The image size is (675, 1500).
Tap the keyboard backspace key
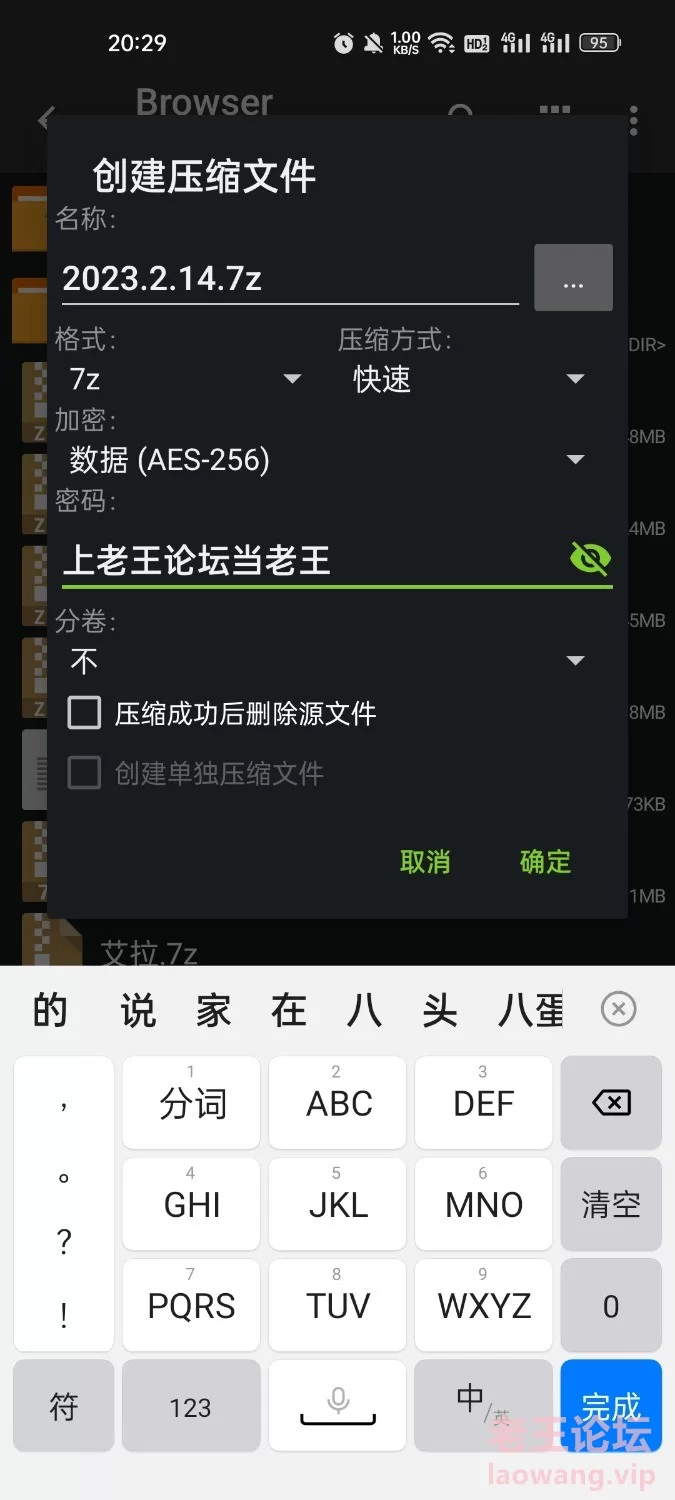611,1103
